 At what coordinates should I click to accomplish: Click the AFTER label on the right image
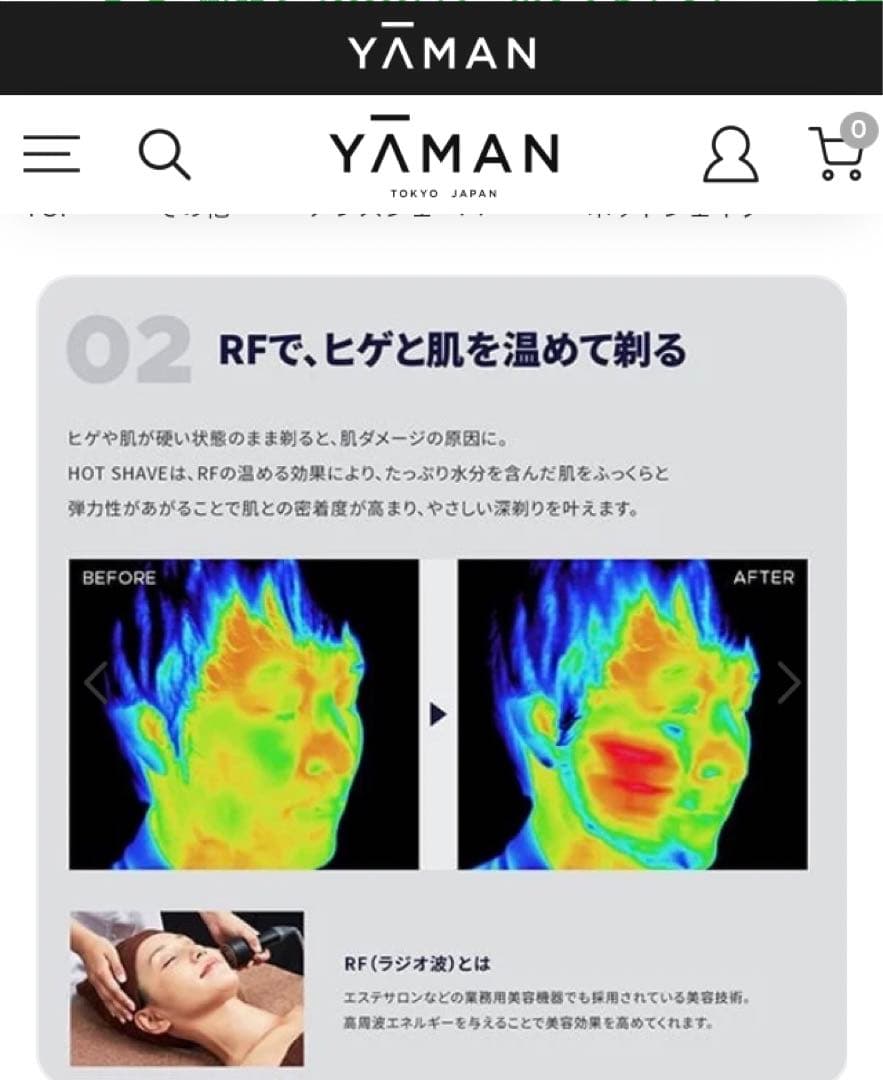(x=764, y=576)
